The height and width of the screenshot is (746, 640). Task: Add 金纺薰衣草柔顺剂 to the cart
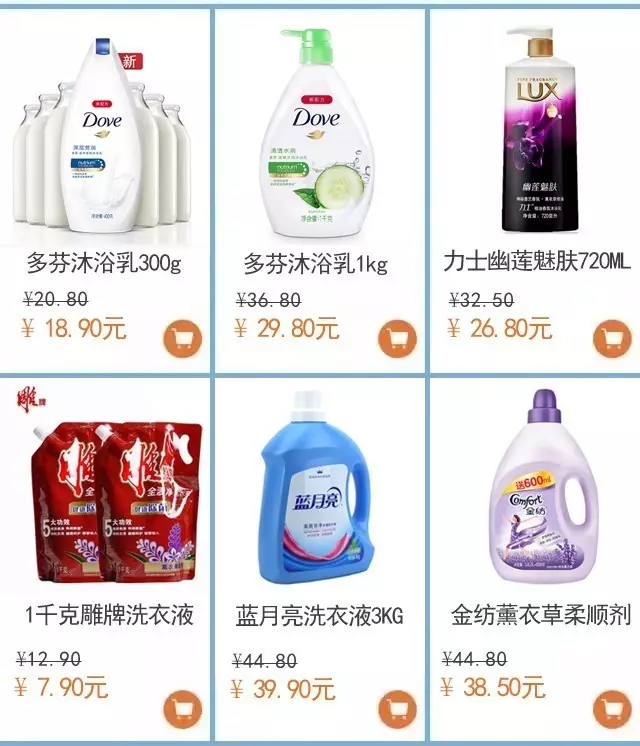point(611,710)
